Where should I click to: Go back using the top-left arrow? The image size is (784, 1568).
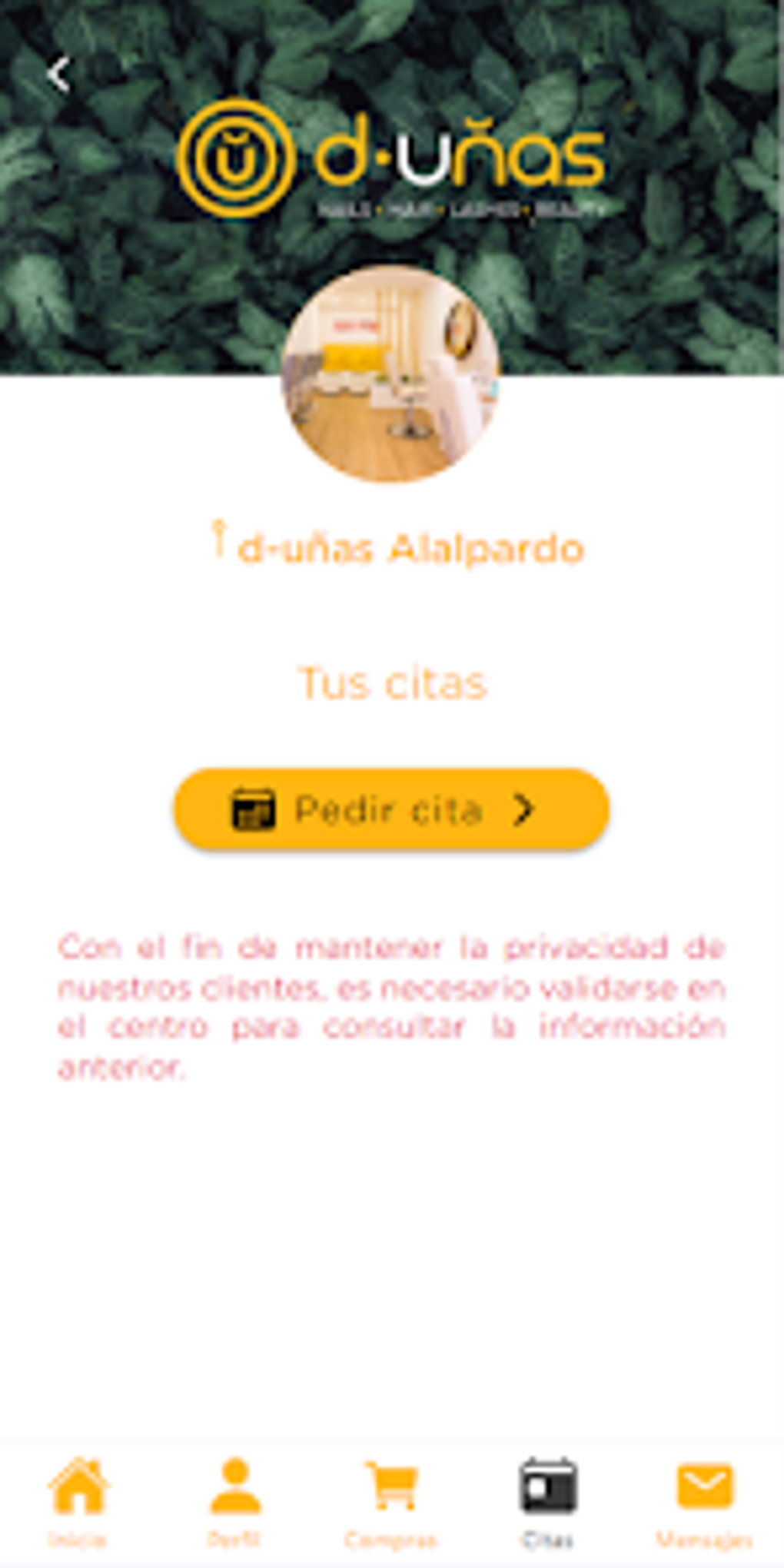tap(58, 75)
